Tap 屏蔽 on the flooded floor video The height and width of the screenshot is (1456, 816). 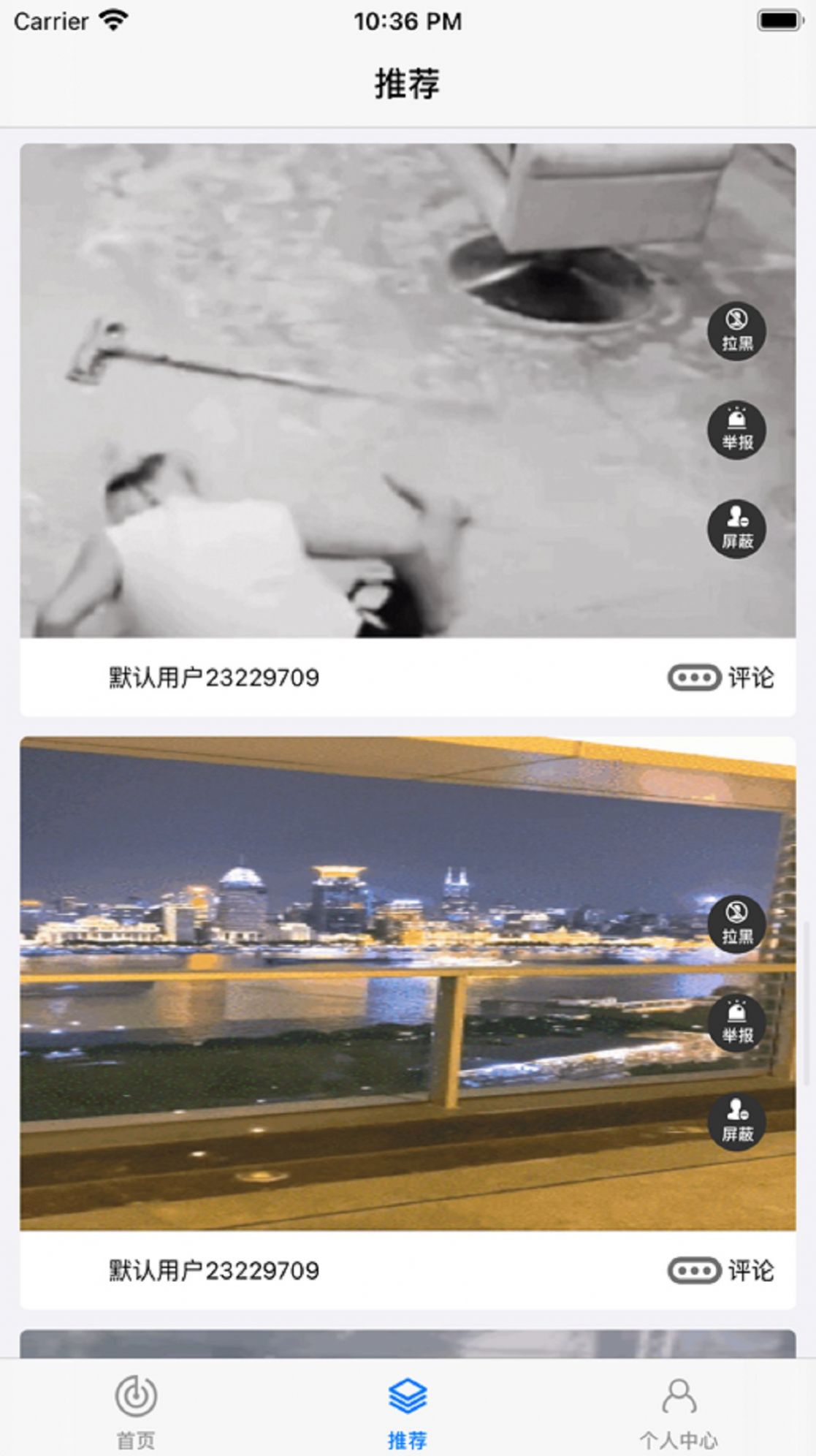[x=736, y=529]
